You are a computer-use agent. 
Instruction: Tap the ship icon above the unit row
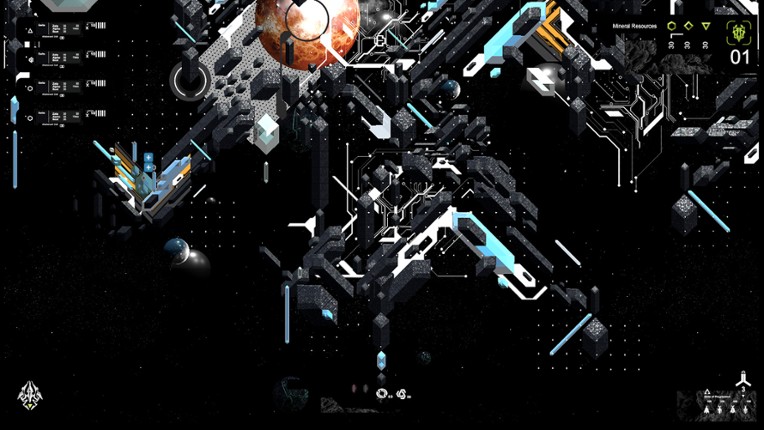tap(741, 379)
